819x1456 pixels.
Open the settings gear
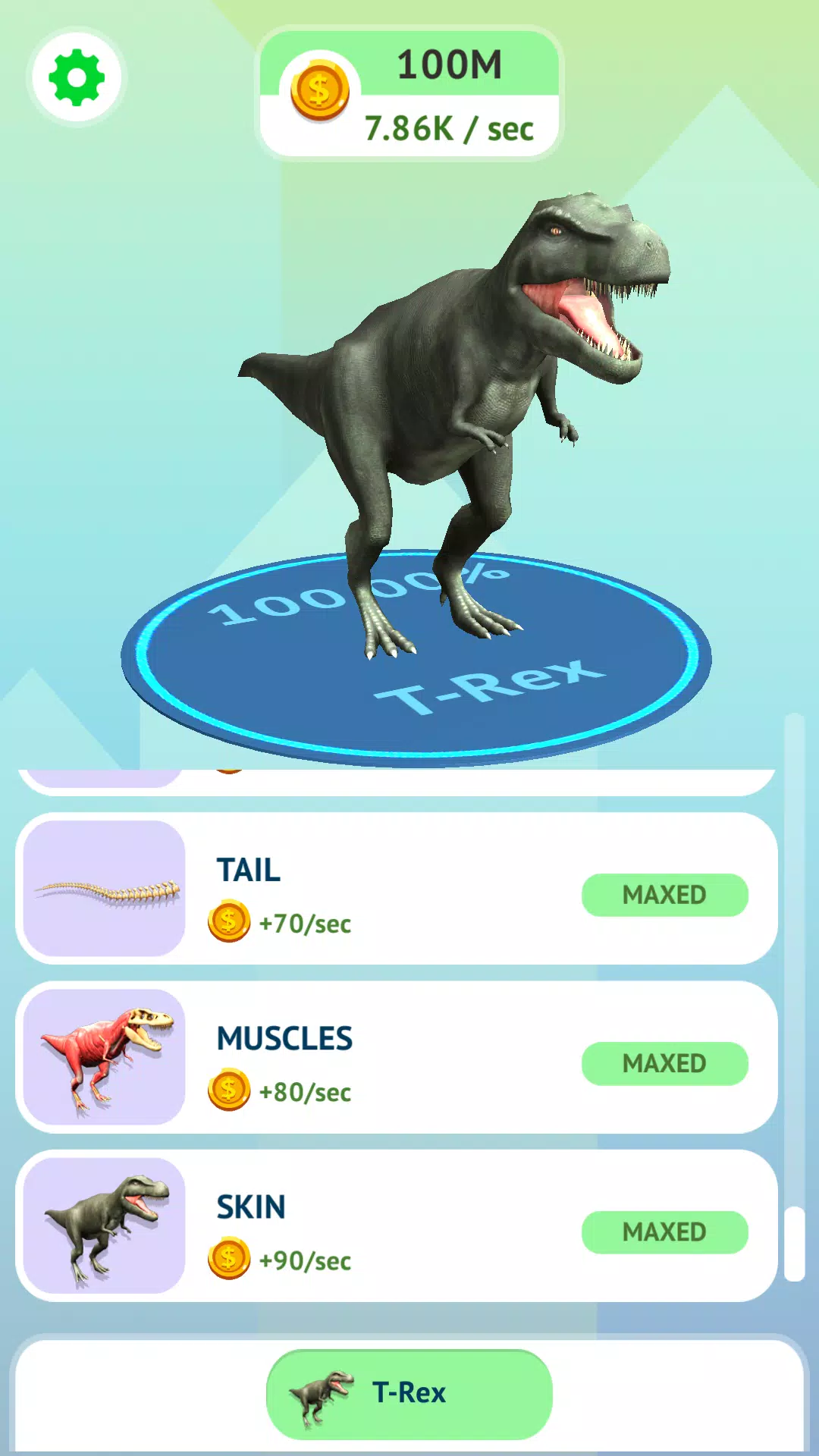76,77
